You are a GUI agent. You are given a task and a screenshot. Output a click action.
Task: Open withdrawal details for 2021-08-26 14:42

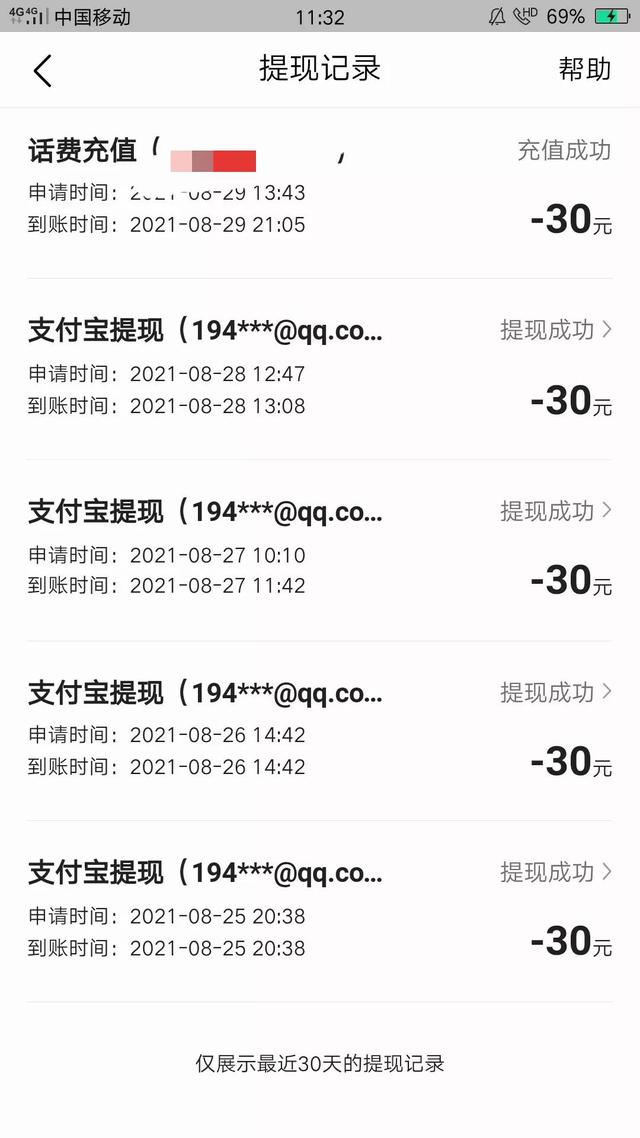click(x=320, y=731)
